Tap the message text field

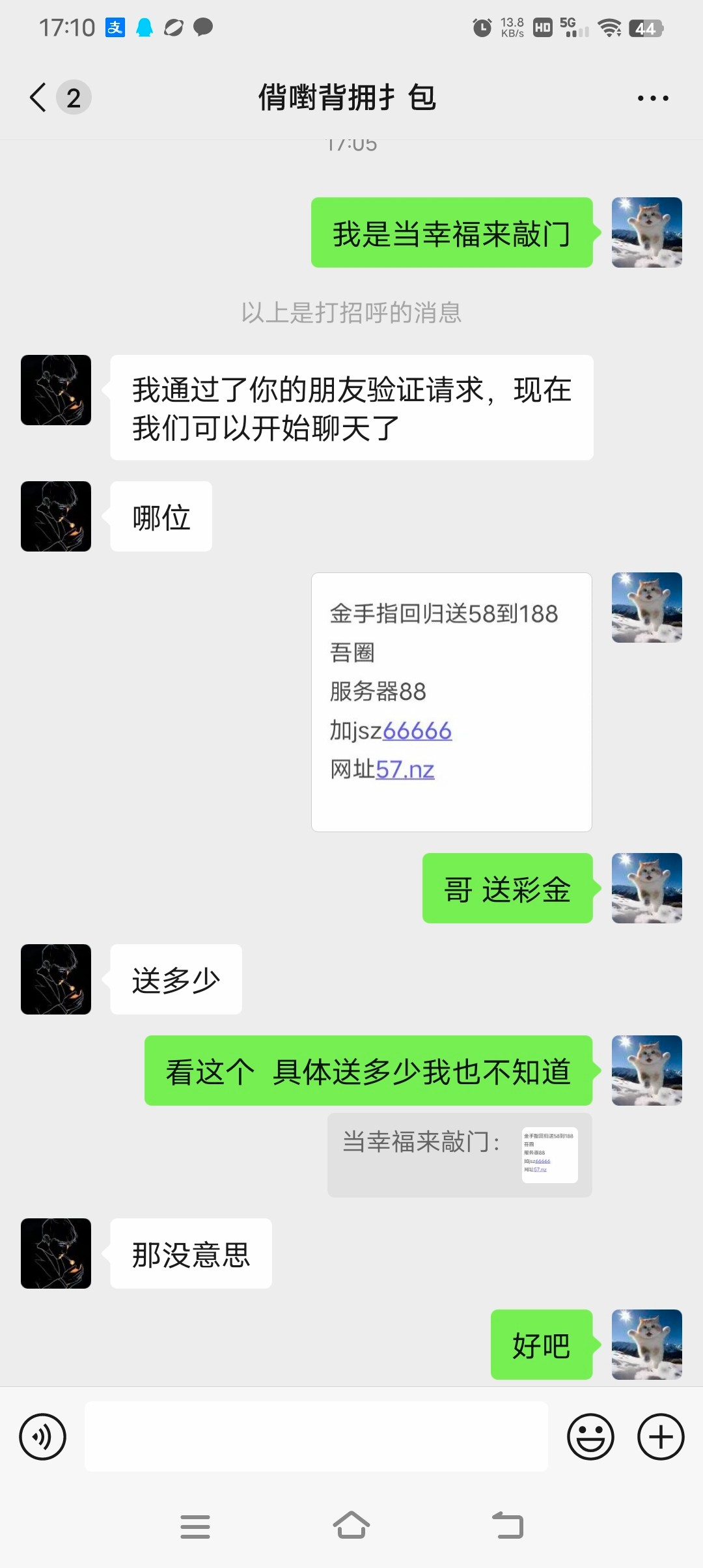(x=316, y=1436)
